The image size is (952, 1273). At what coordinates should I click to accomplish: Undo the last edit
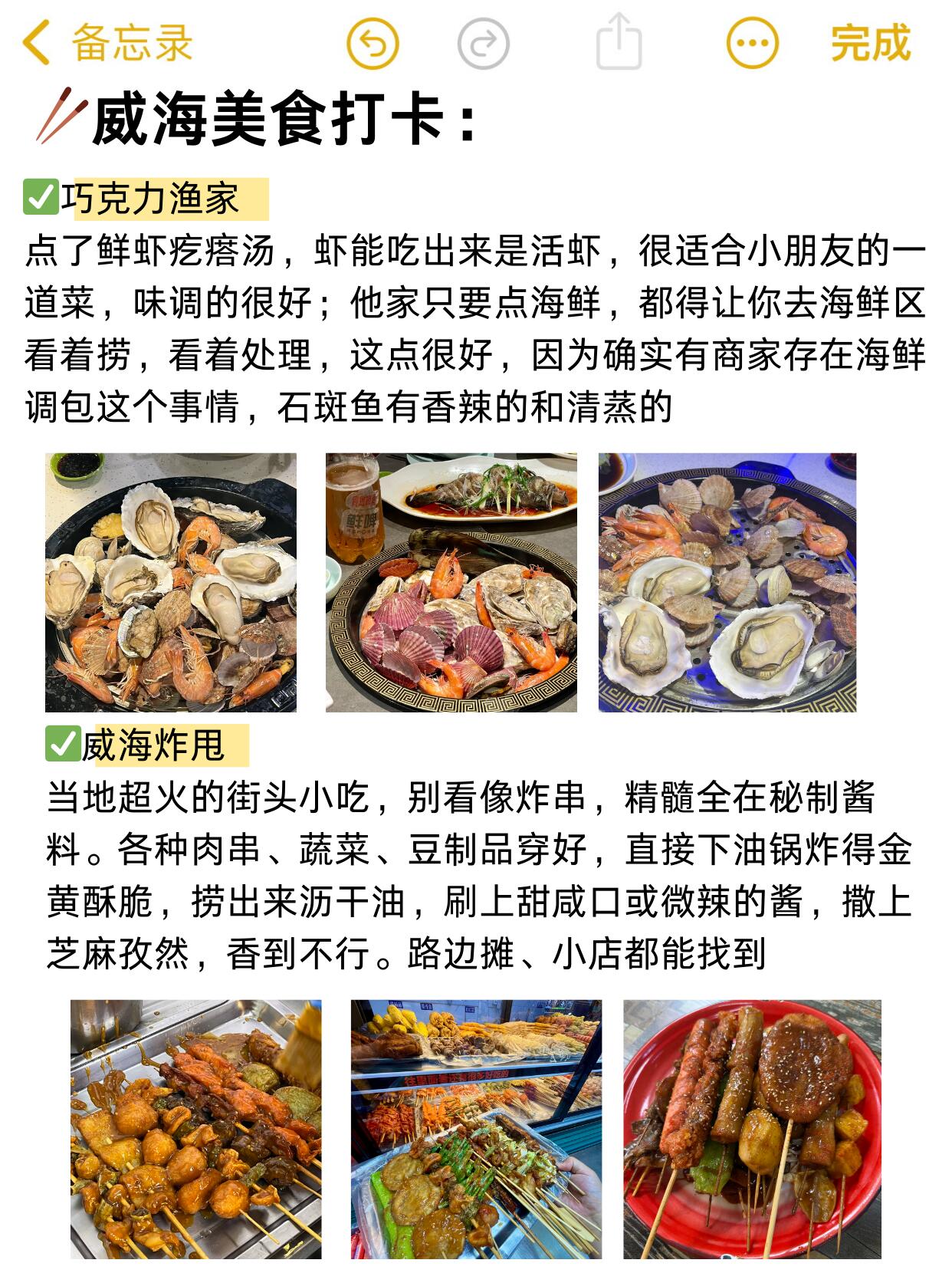click(x=373, y=43)
